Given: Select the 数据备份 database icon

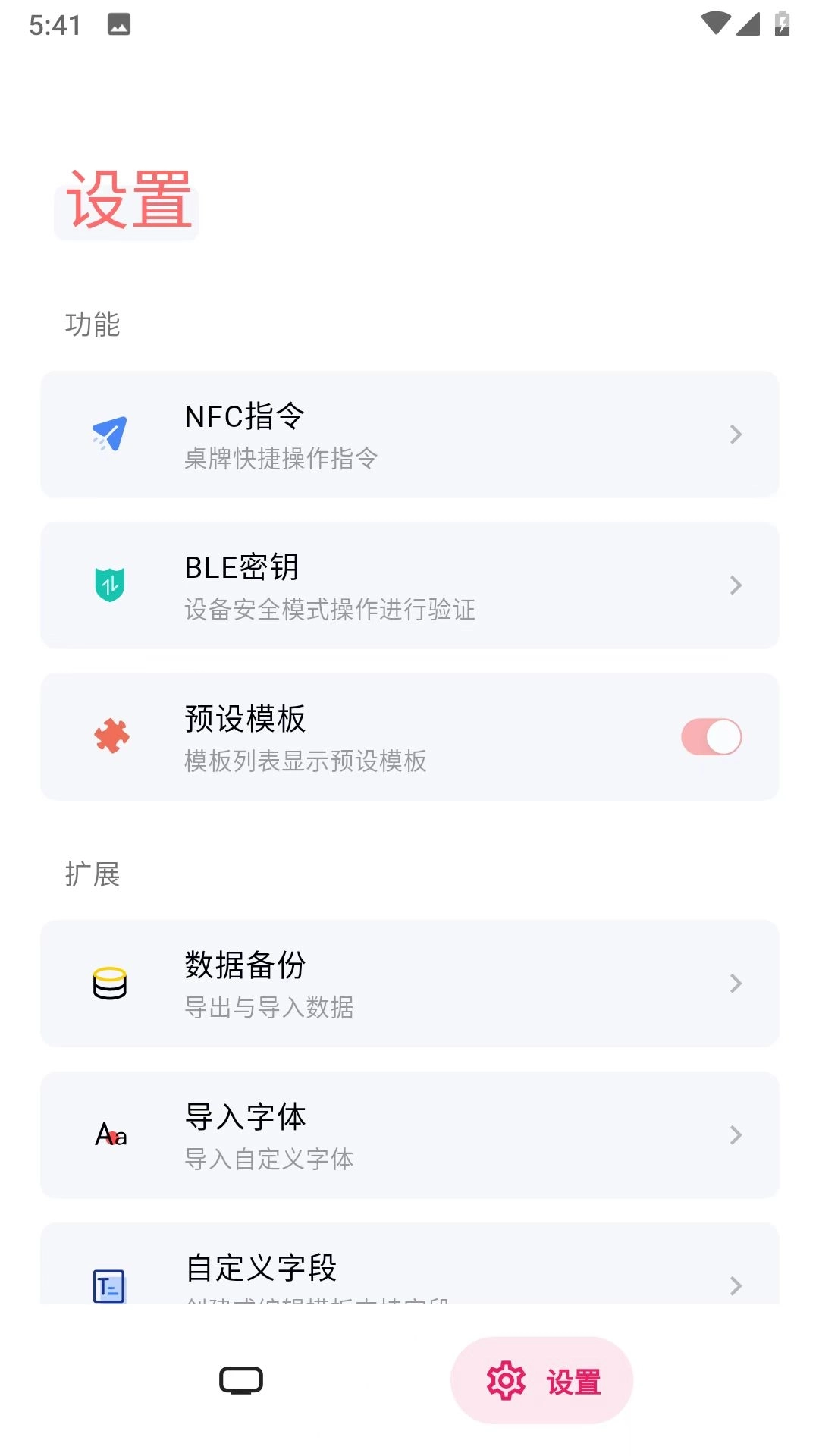Looking at the screenshot, I should tap(108, 984).
